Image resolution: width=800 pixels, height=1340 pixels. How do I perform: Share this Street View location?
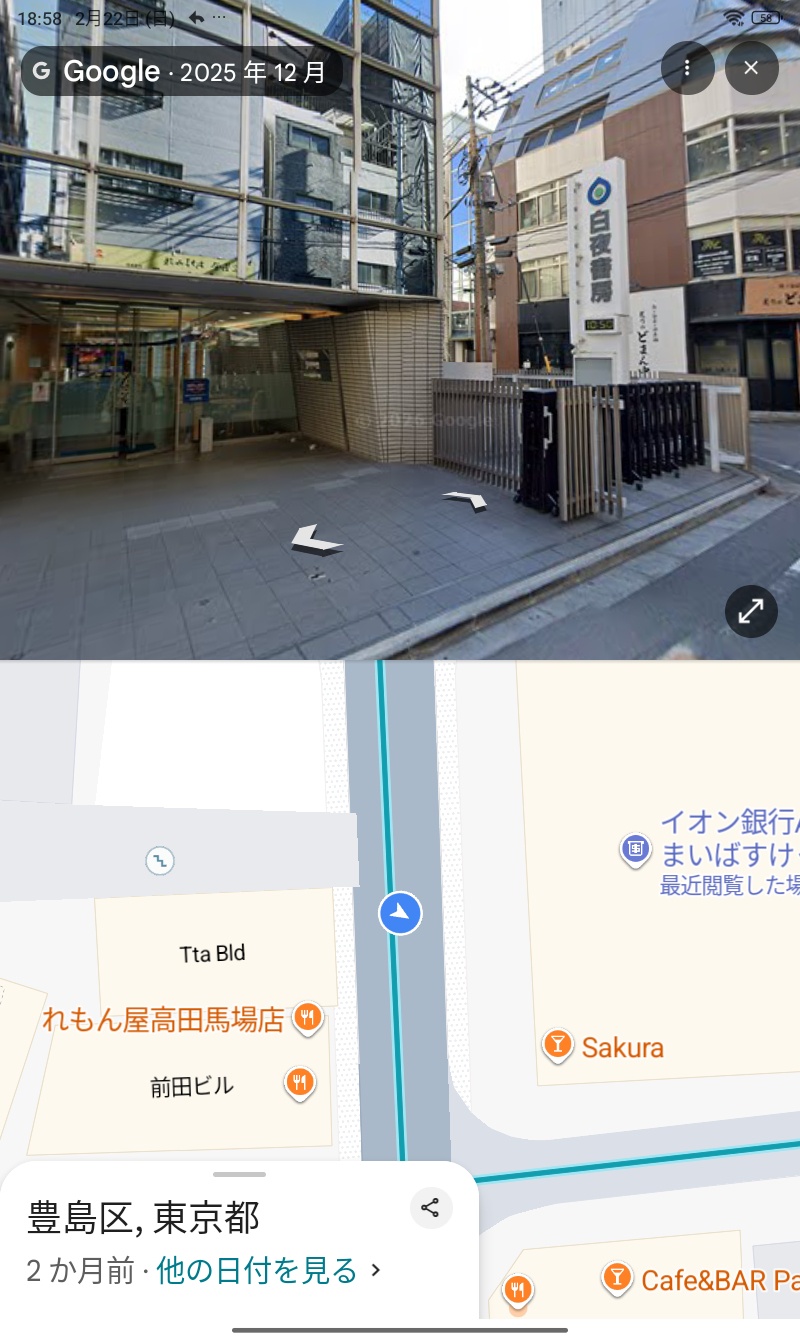pos(430,1208)
